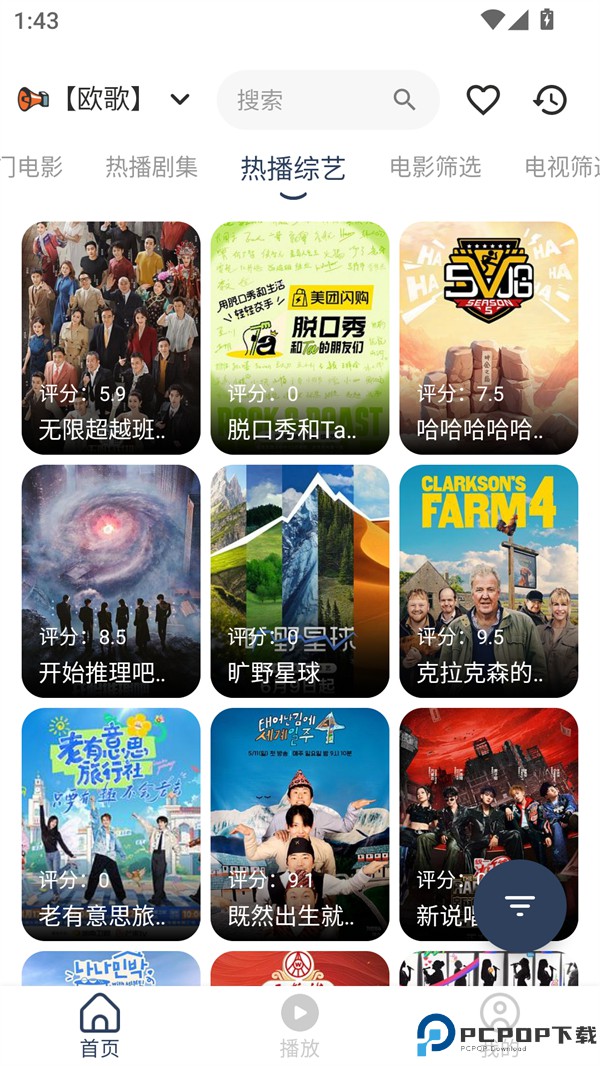Open the 开始推理吧 show card
Image resolution: width=600 pixels, height=1066 pixels.
pos(111,581)
